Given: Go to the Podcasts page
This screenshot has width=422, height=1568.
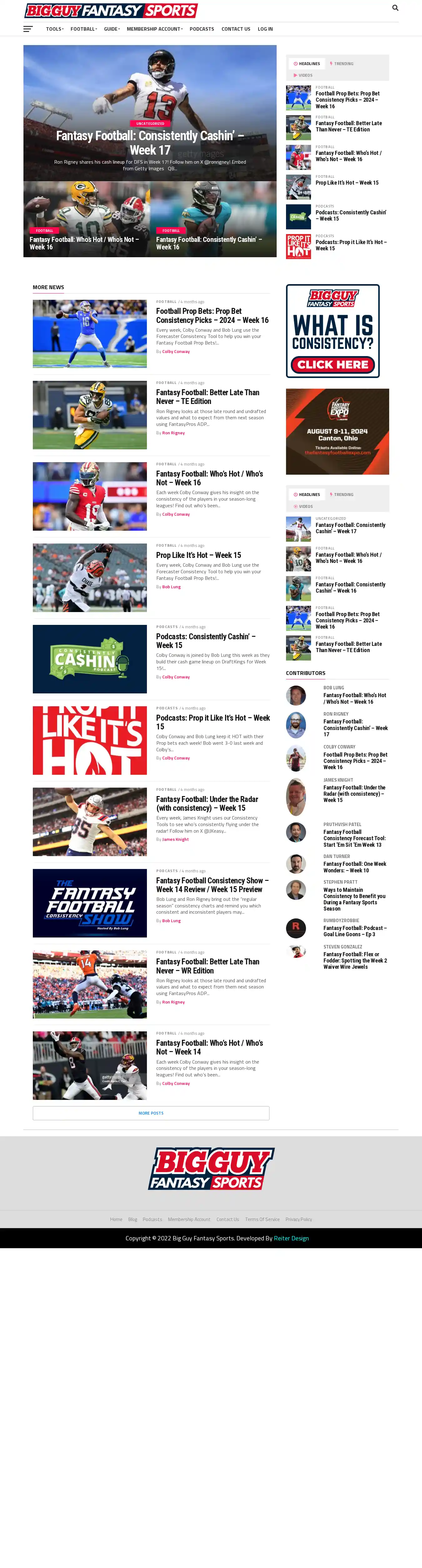Looking at the screenshot, I should (x=201, y=29).
